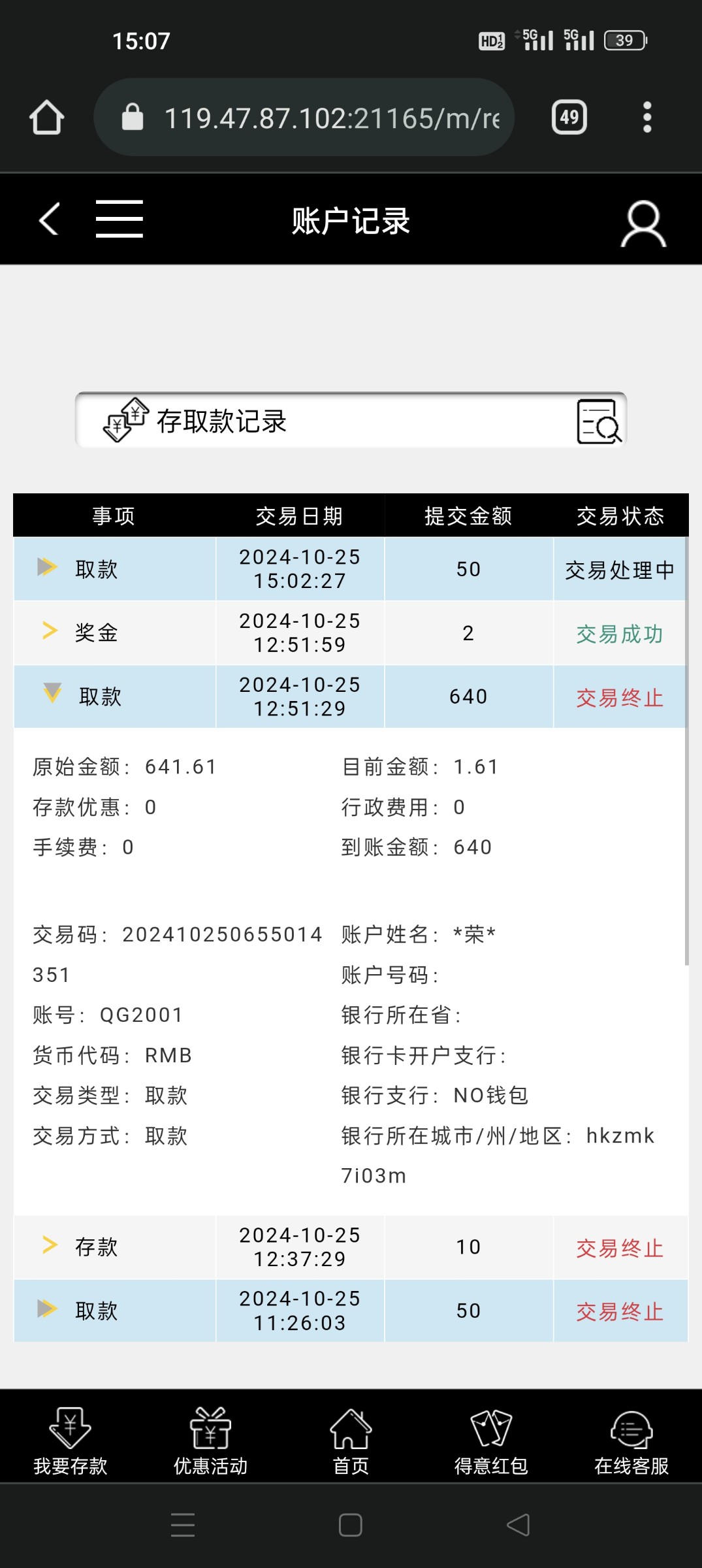Tap the money transfer icon beside 存取款记录
Image resolution: width=702 pixels, height=1568 pixels.
[124, 421]
